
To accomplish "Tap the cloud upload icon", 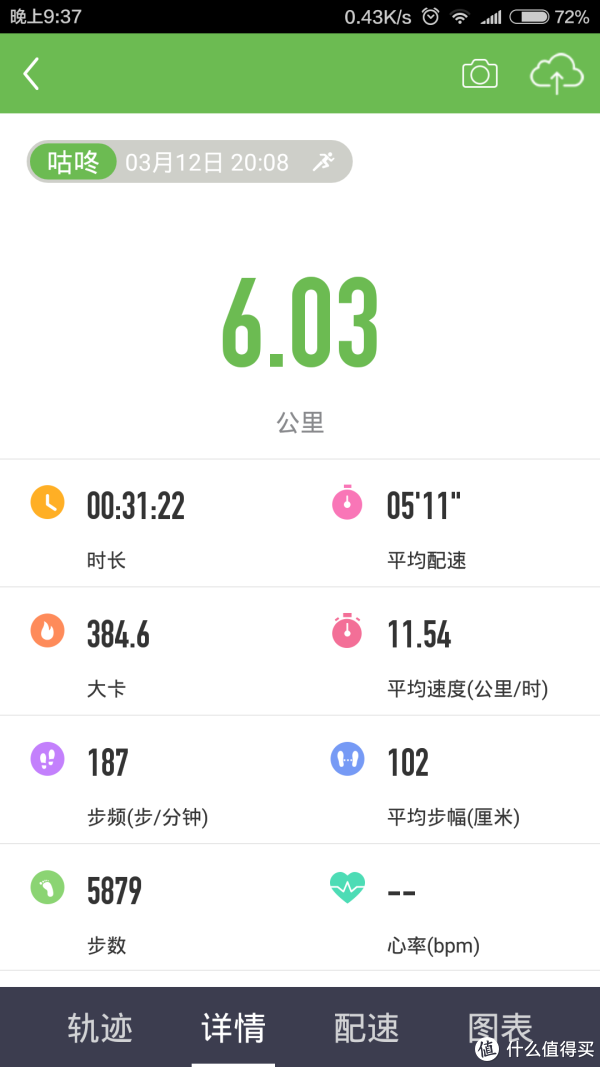I will point(556,73).
